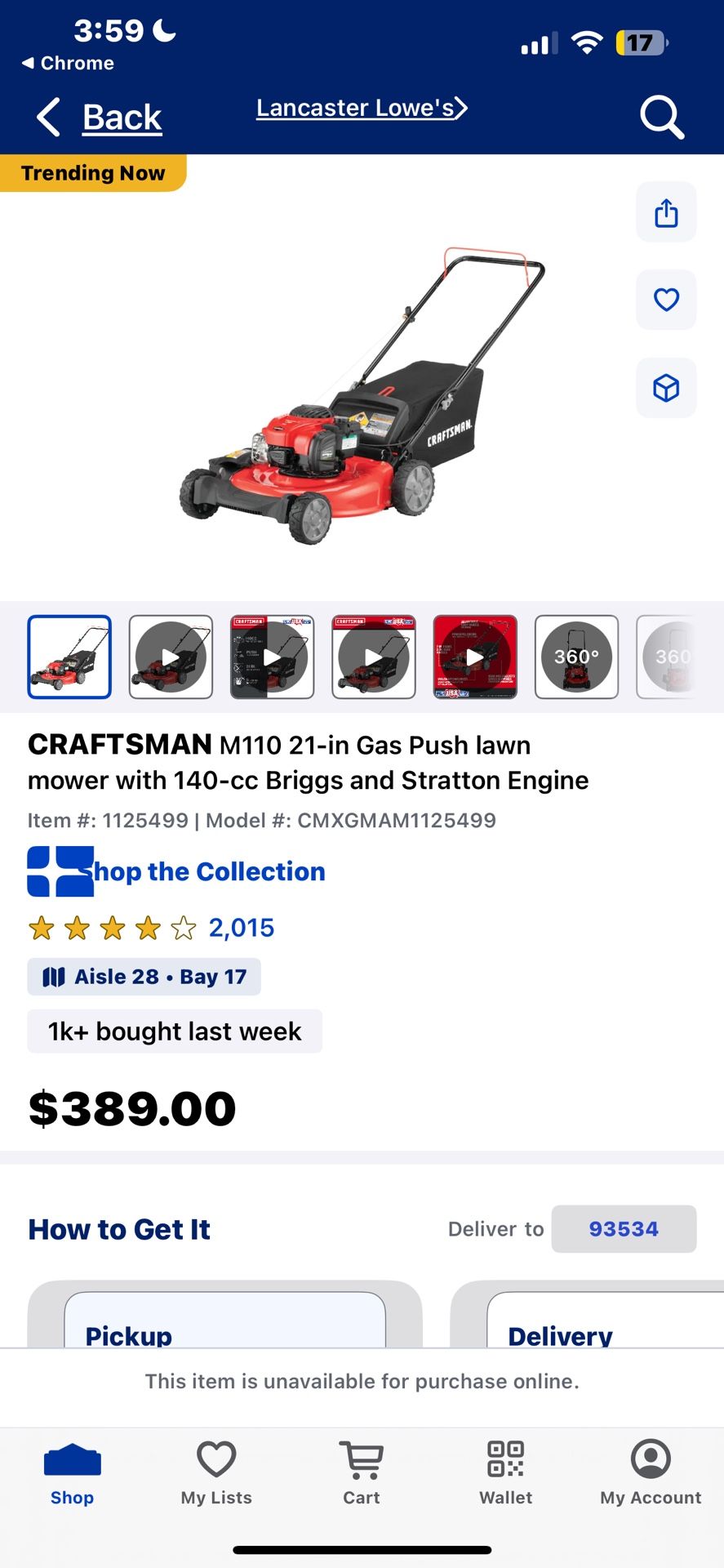Viewport: 724px width, 1568px height.
Task: View the 2,015 customer ratings
Action: point(241,928)
